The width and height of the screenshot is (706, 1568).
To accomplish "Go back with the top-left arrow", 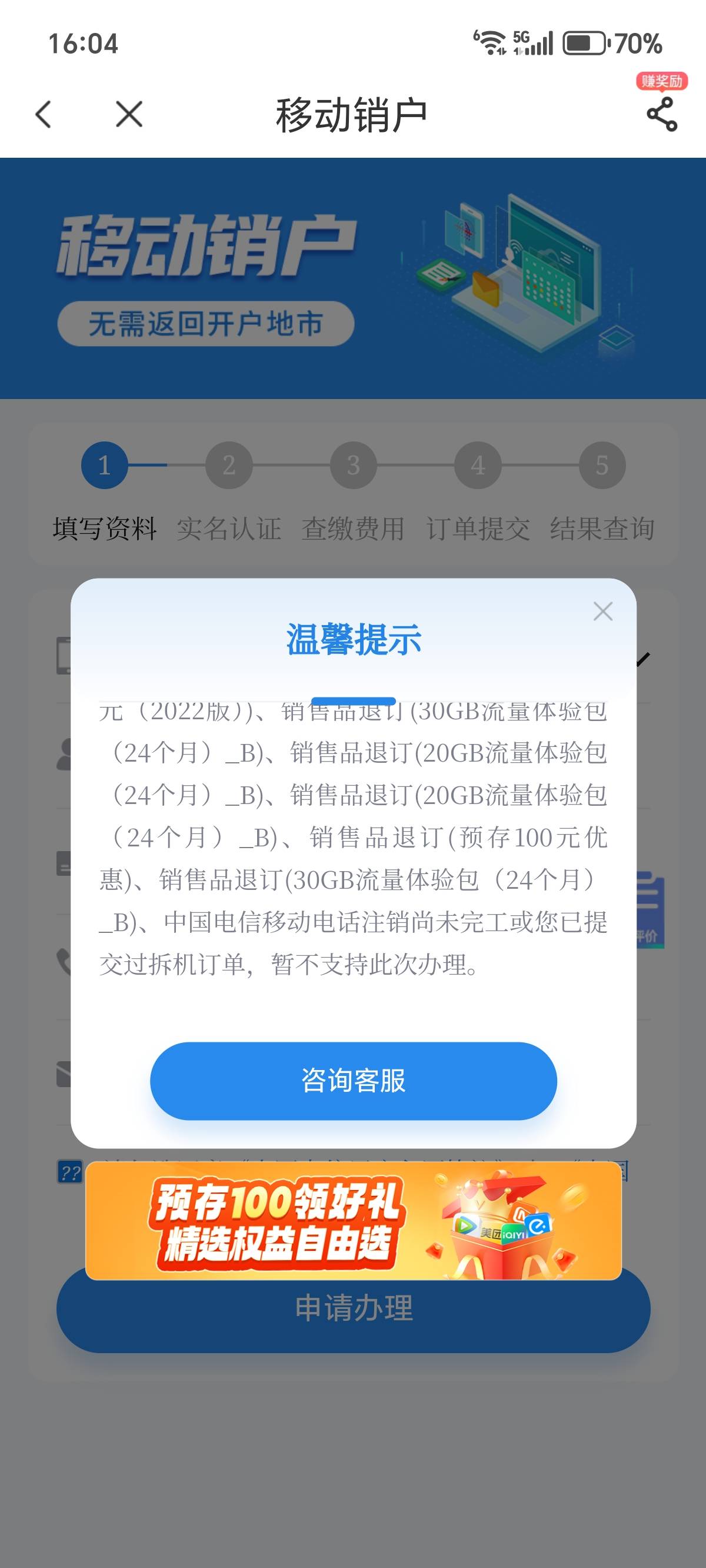I will 43,114.
